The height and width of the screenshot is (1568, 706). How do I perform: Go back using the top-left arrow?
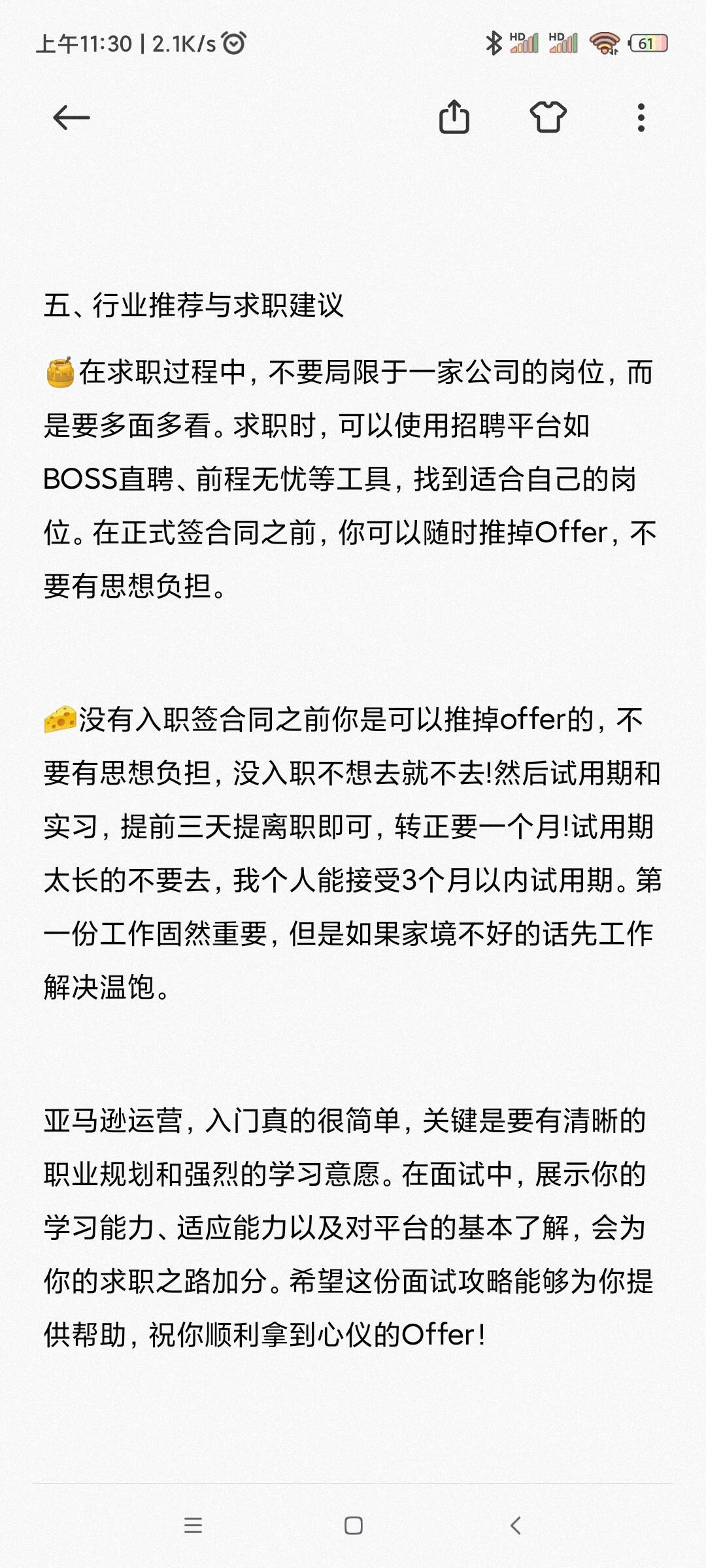pyautogui.click(x=71, y=118)
